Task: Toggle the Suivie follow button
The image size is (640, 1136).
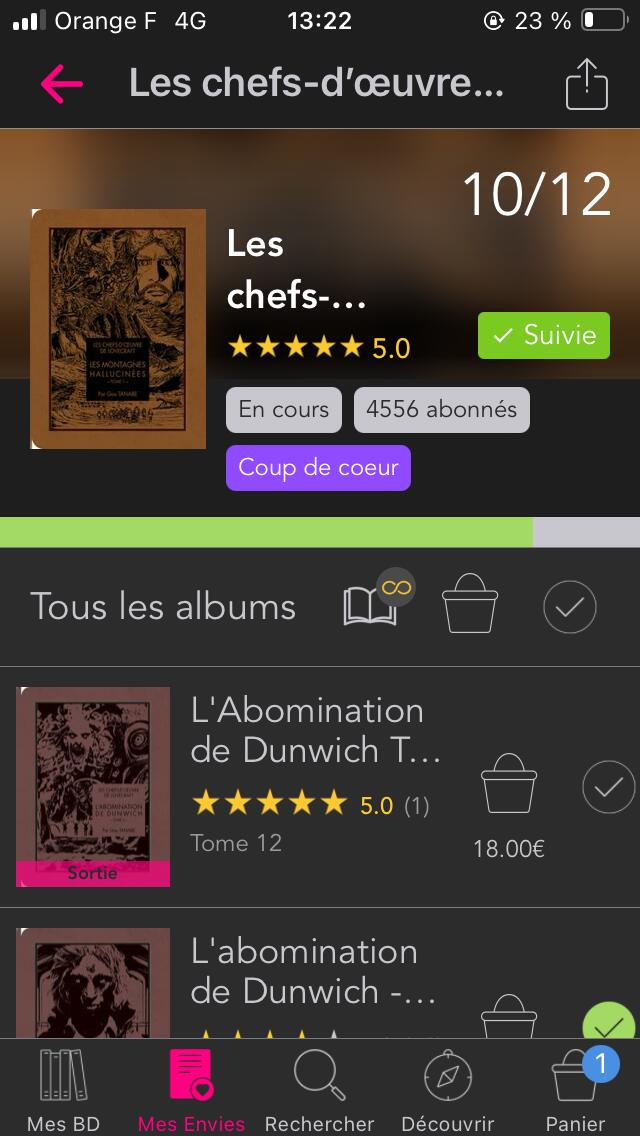Action: [544, 335]
